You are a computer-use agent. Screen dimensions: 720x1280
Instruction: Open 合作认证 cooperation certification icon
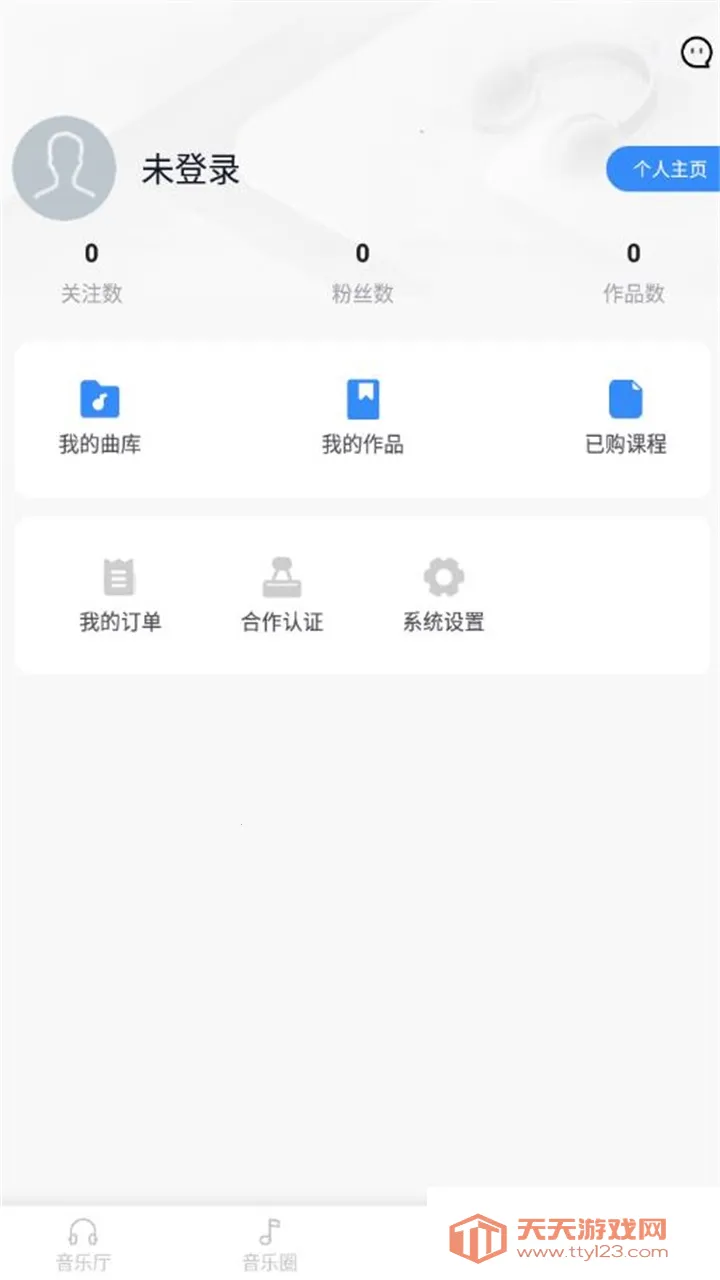click(x=281, y=578)
